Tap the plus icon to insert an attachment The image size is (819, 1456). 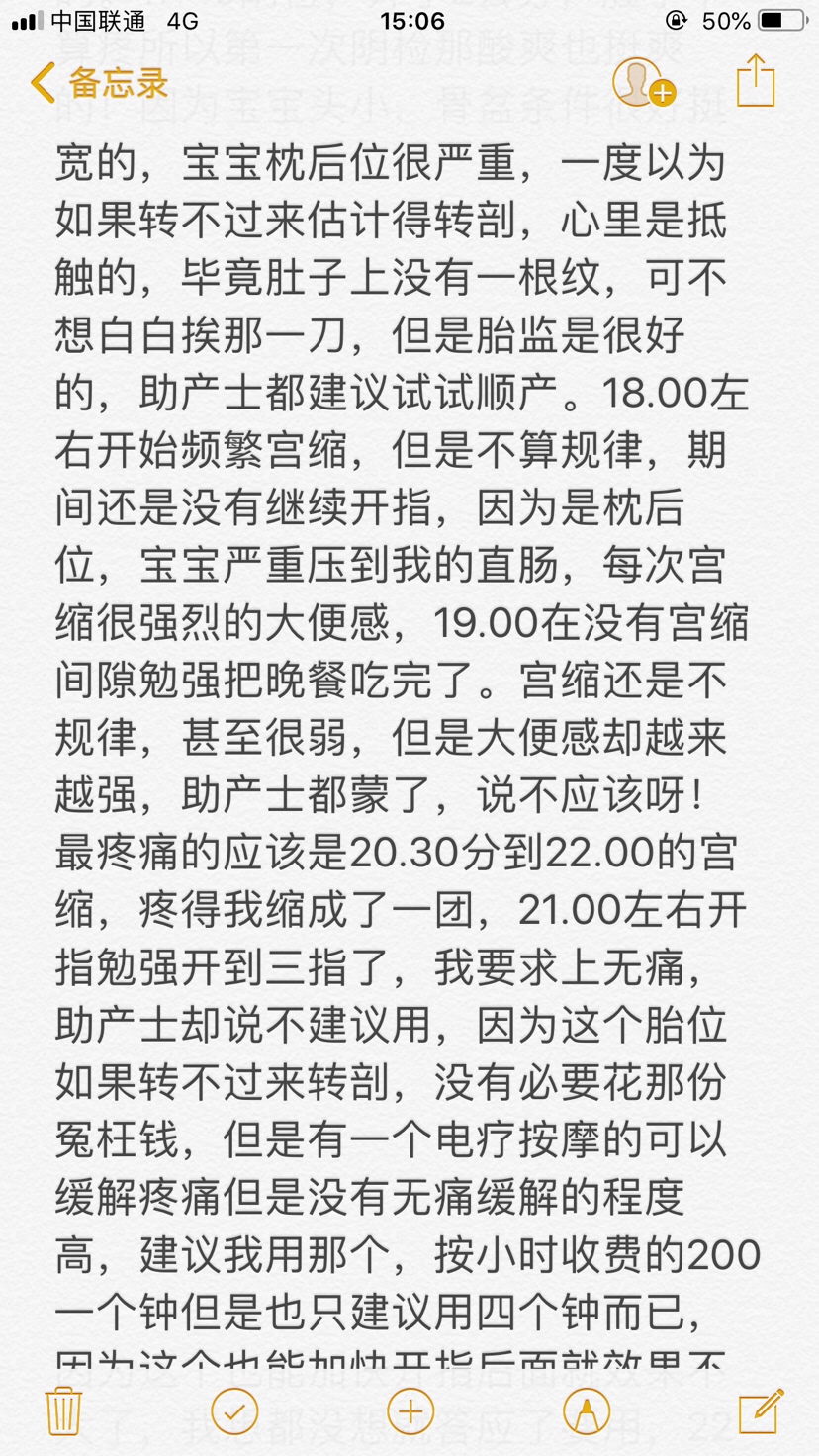(x=410, y=1411)
